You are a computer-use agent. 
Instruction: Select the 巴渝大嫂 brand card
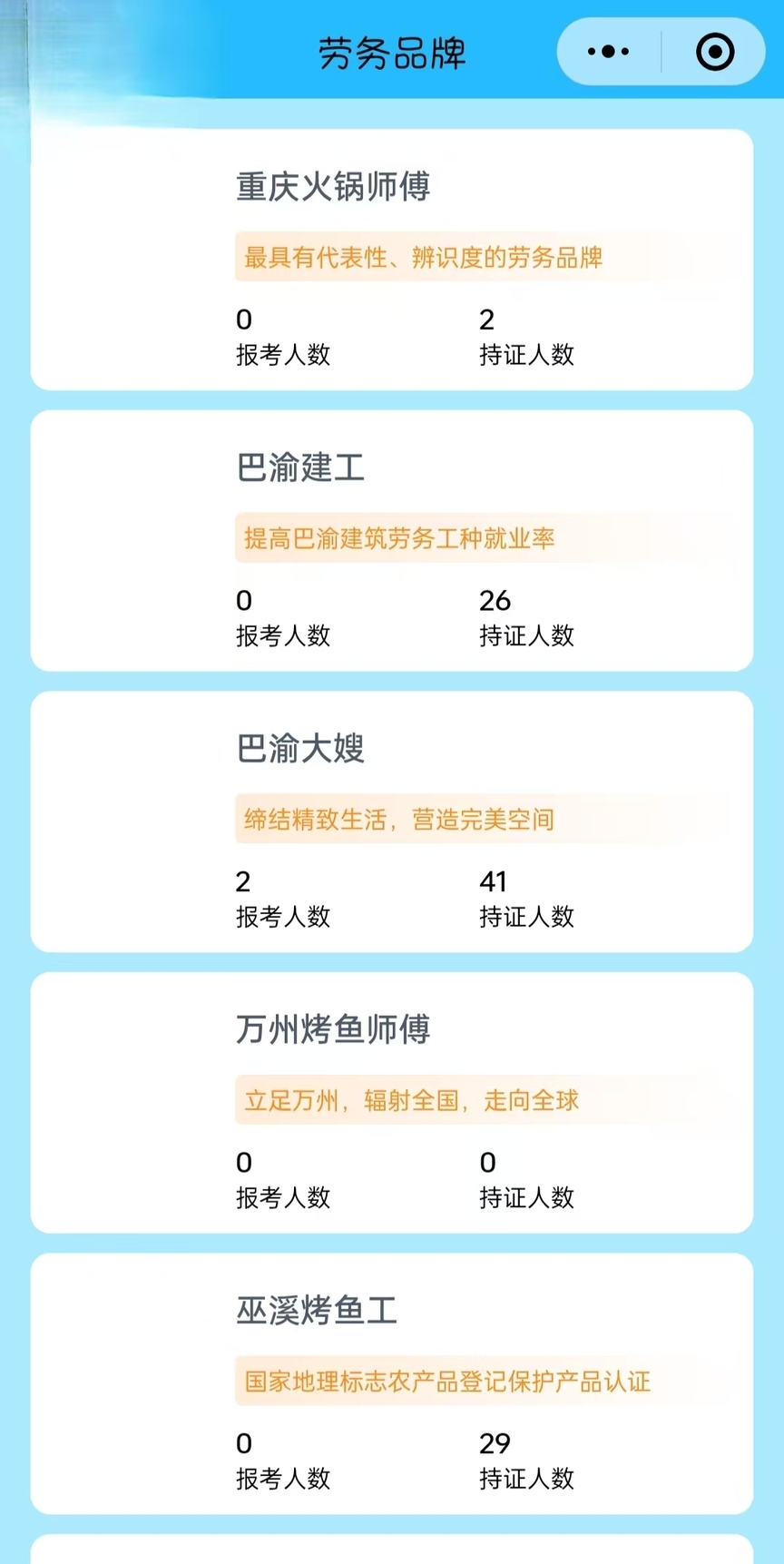(392, 821)
